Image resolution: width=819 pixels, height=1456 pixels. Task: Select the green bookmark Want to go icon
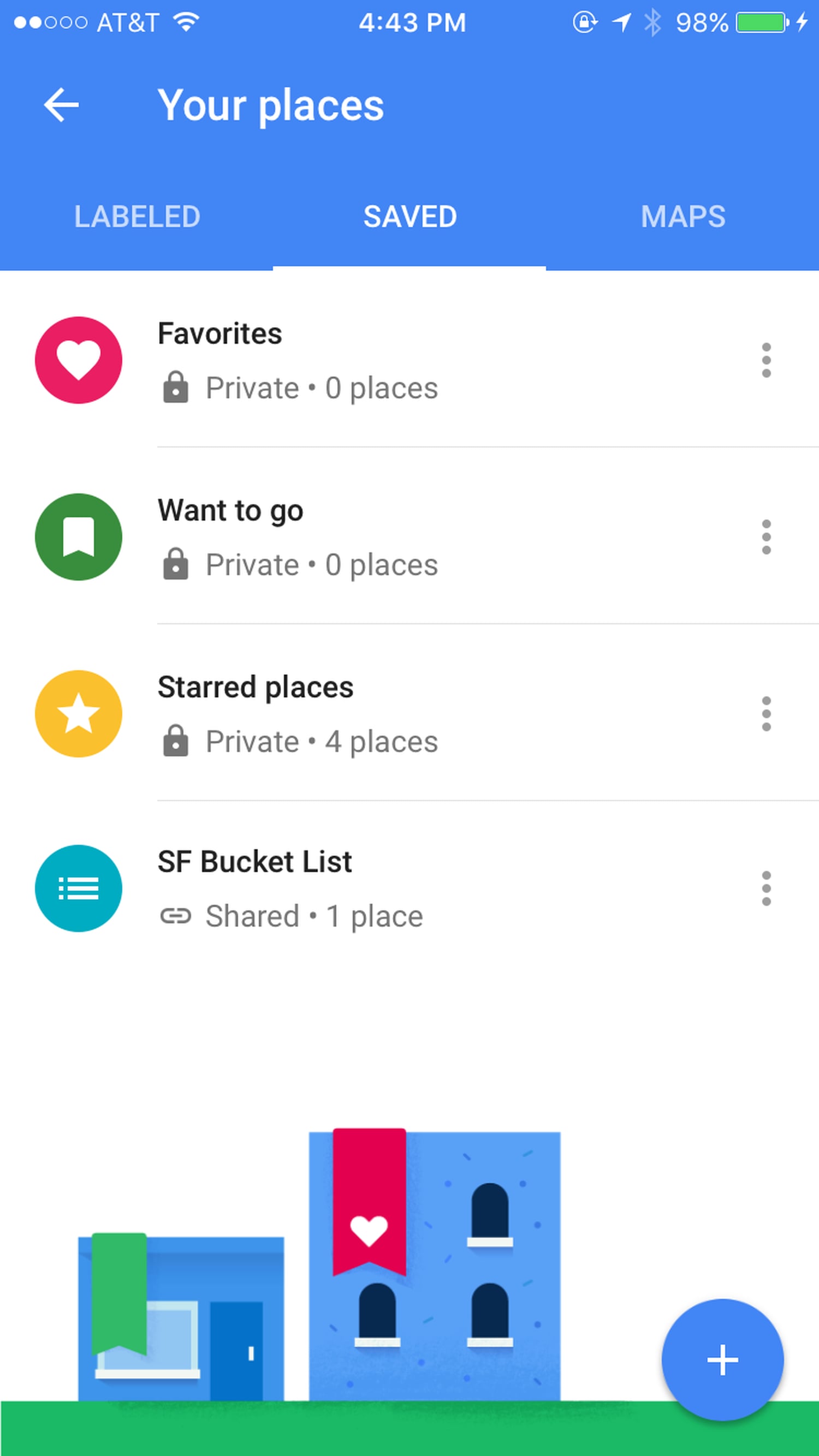click(78, 538)
